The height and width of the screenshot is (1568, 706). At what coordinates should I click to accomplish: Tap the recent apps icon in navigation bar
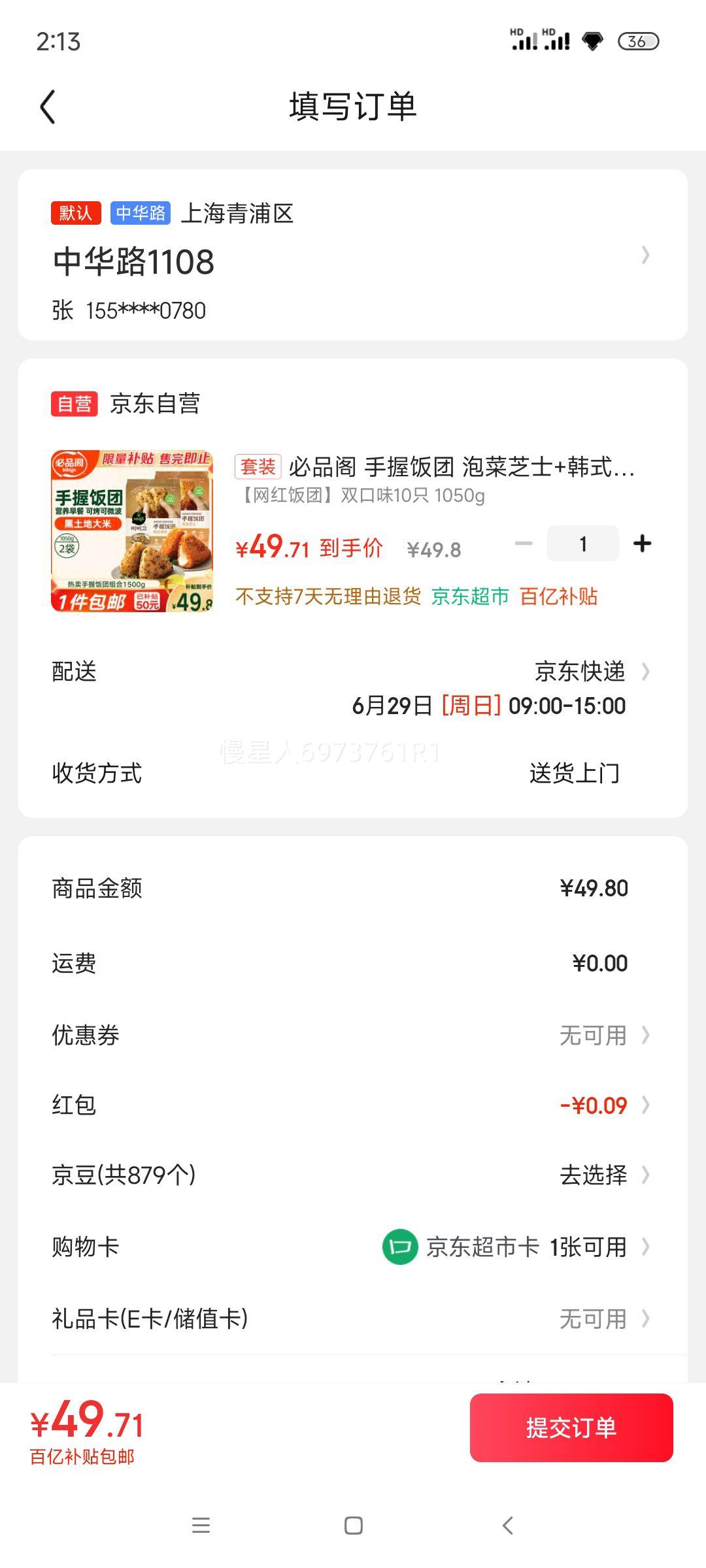[x=201, y=1524]
